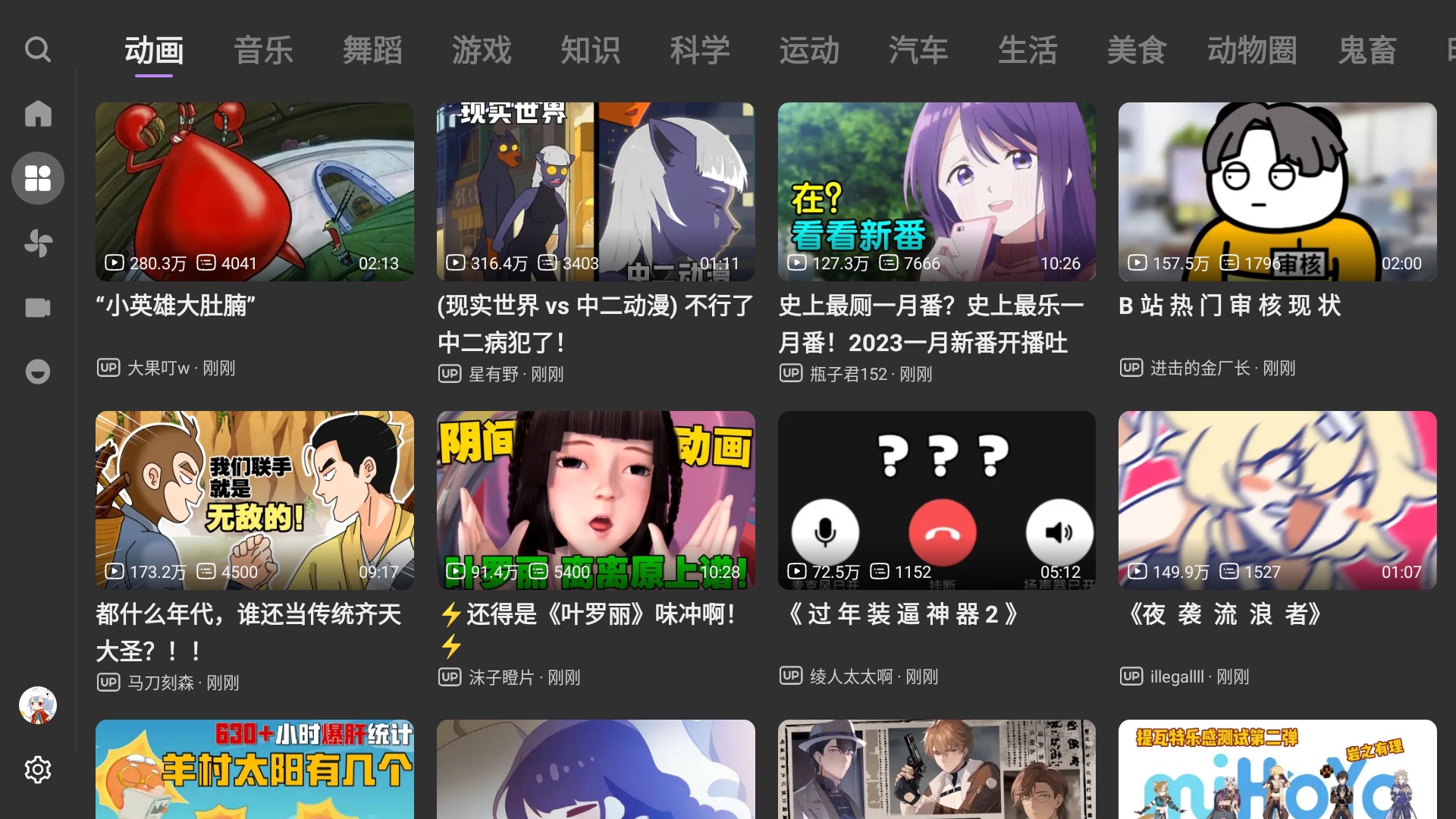Play the video 《夜袭流浪者》

tap(1277, 500)
